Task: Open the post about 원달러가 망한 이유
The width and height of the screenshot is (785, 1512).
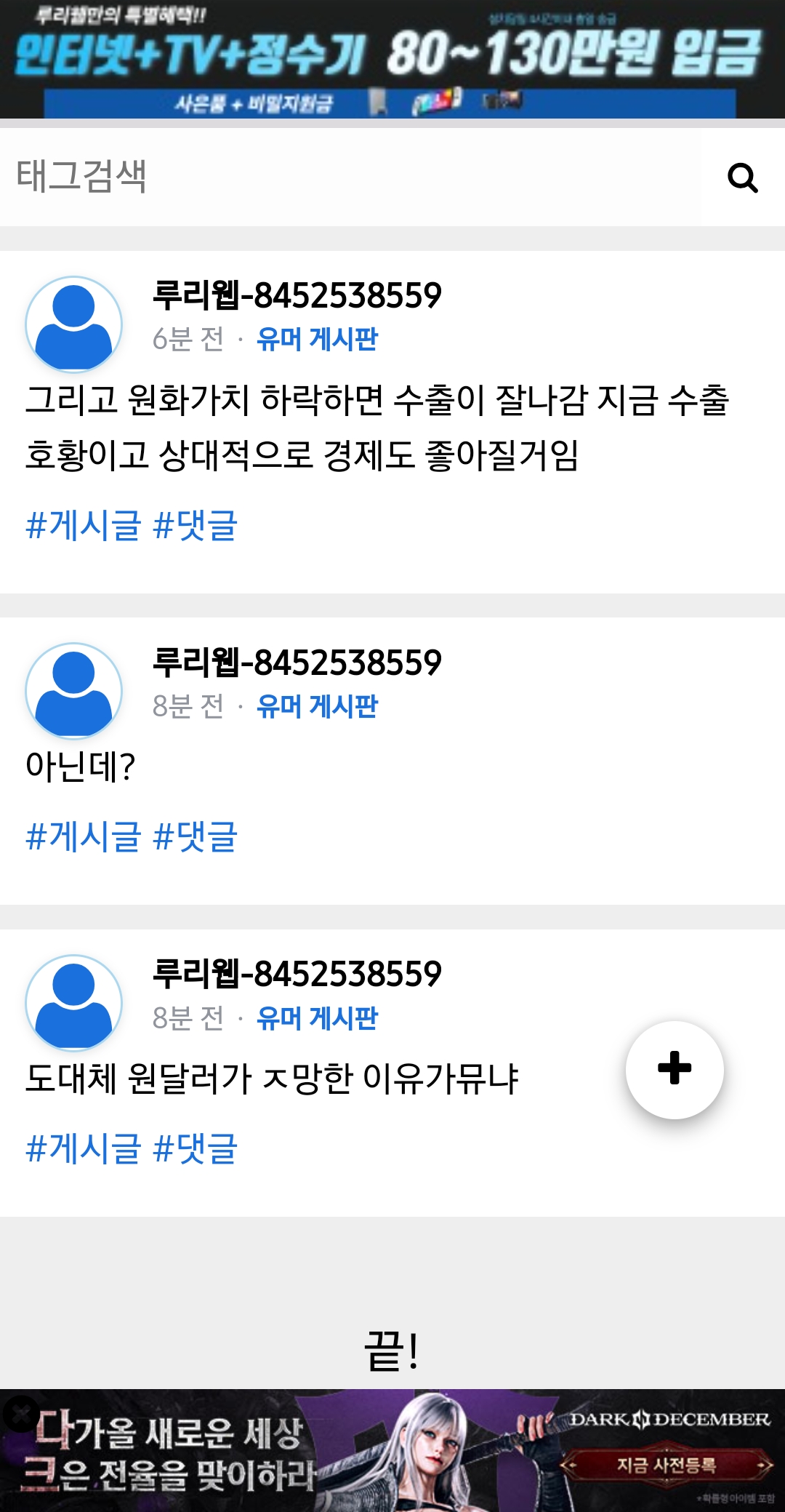Action: click(272, 1078)
